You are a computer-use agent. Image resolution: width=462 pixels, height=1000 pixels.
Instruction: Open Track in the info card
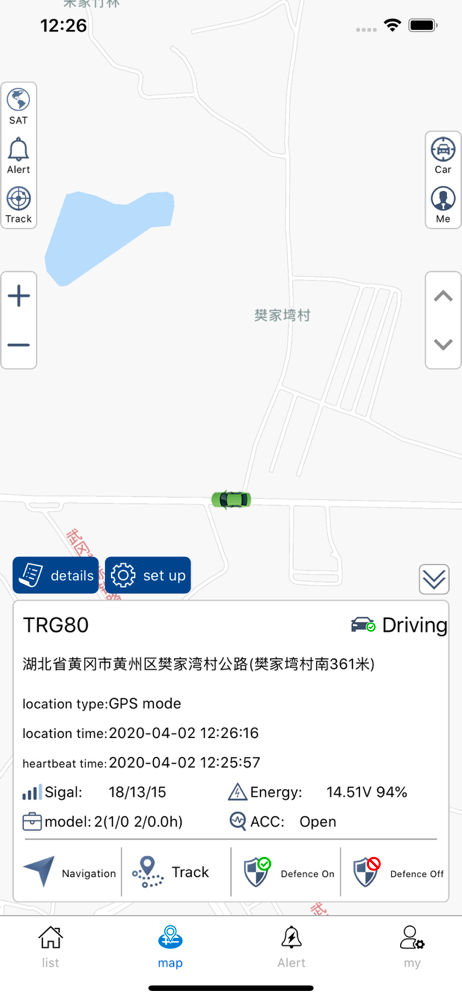(170, 872)
